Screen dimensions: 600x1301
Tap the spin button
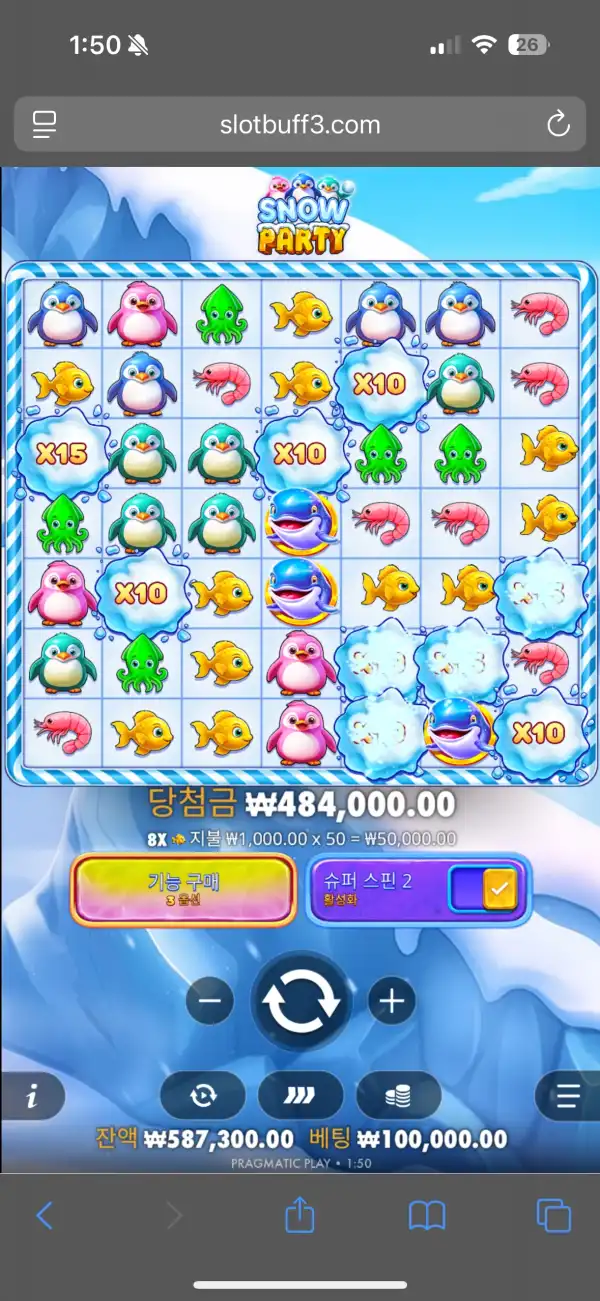(301, 1000)
